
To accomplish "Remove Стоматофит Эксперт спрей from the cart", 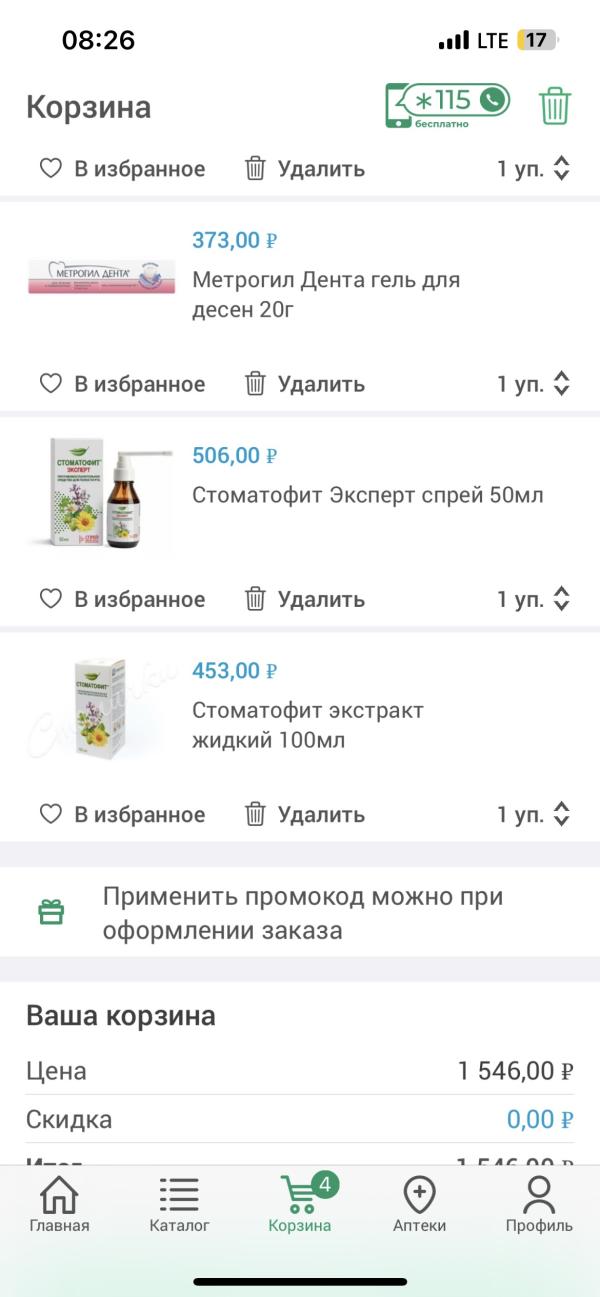I will [305, 599].
